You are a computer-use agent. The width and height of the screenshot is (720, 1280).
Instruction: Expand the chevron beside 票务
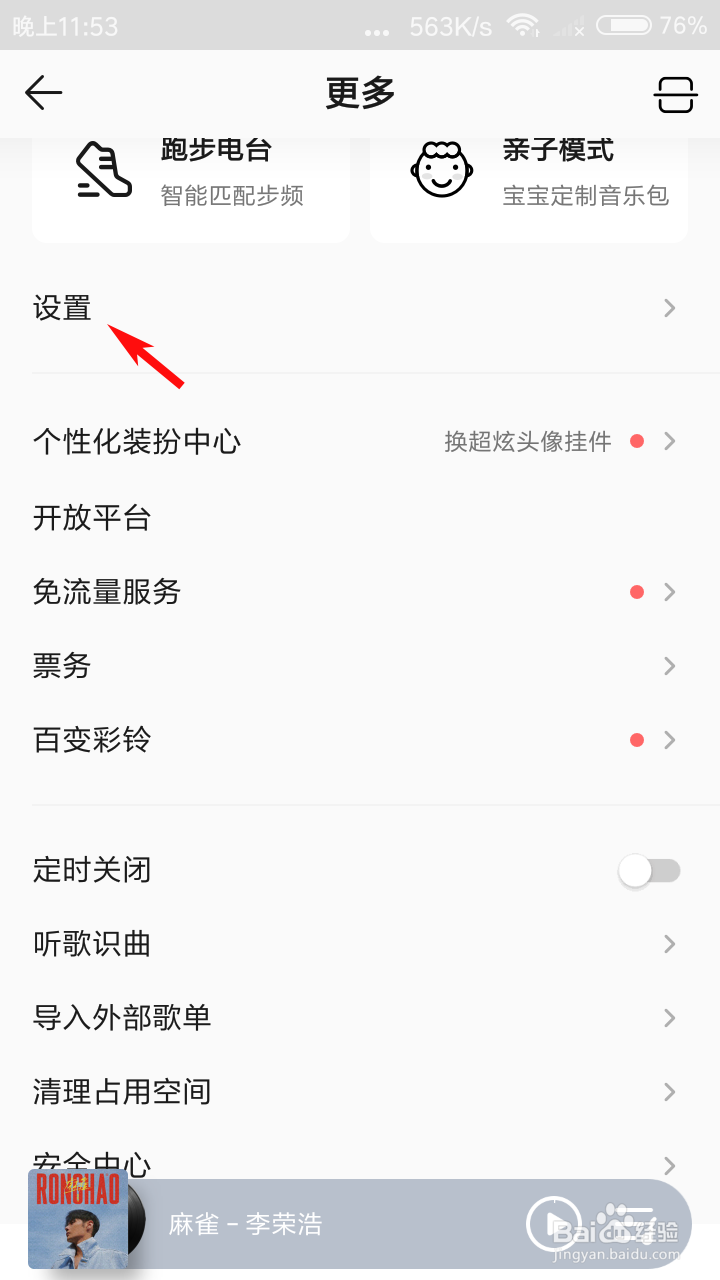[668, 665]
